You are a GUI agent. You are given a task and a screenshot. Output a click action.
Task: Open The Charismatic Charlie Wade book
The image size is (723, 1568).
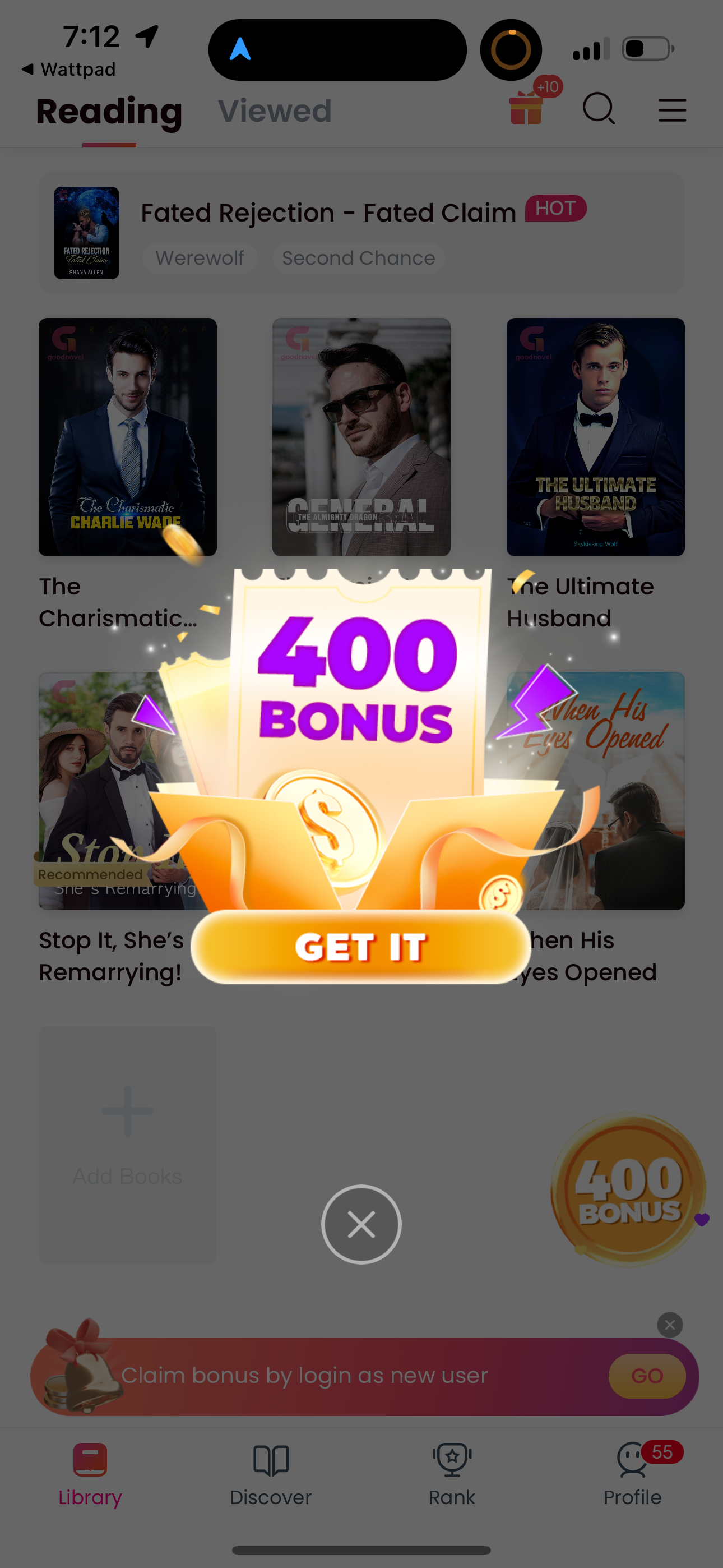point(127,436)
